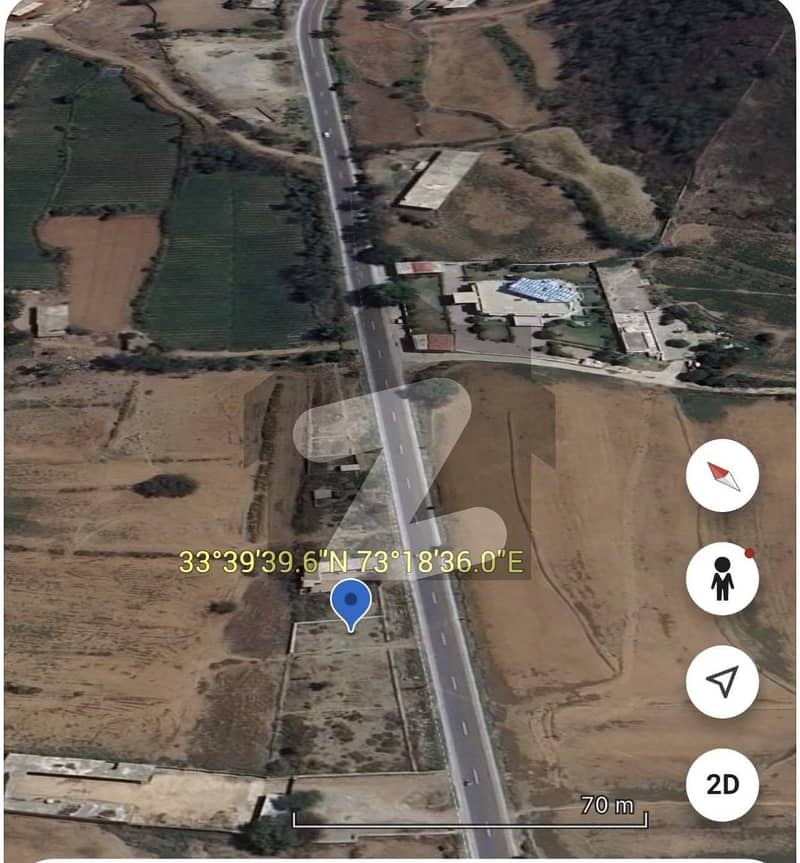
Task: Tap the compass to reset north
Action: coord(722,476)
